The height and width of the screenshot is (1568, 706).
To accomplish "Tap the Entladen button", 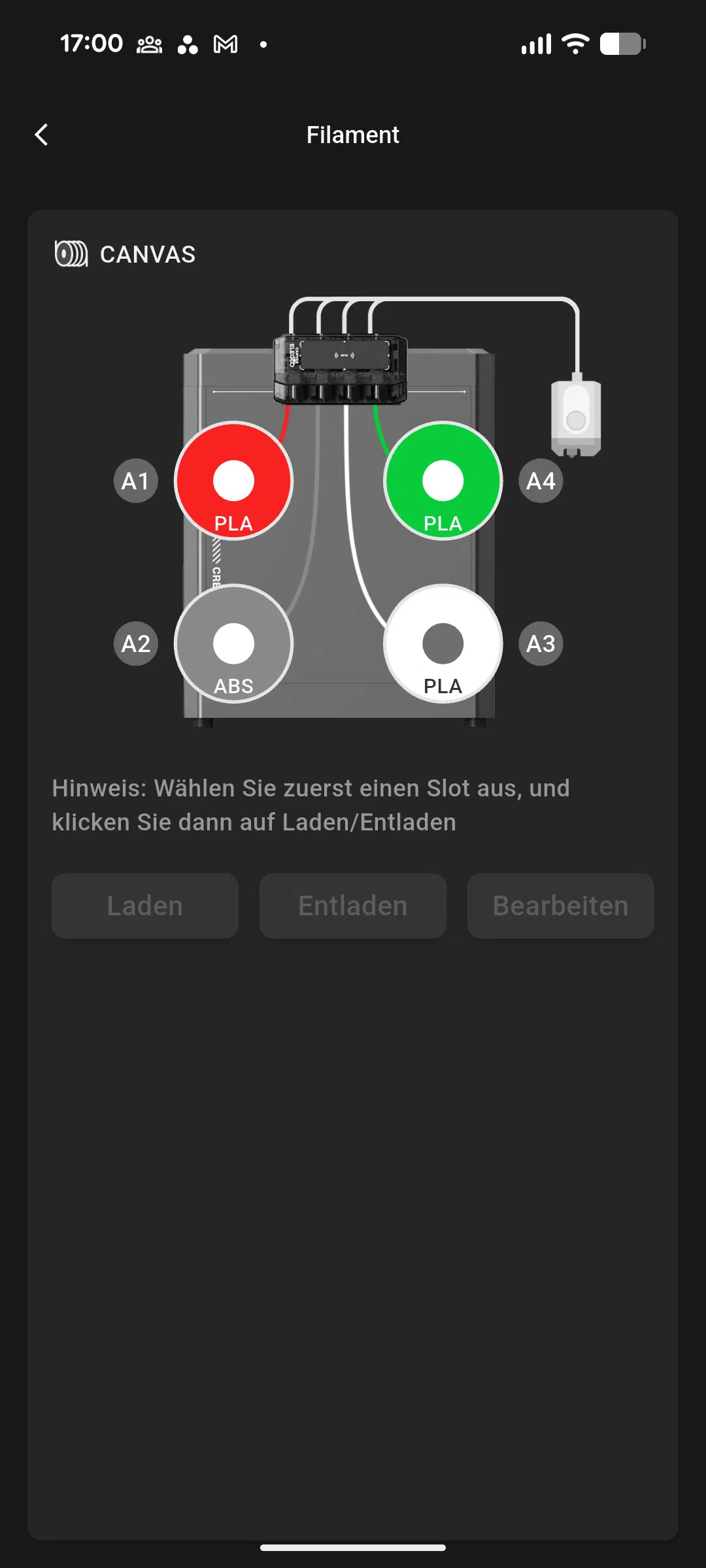I will point(353,906).
